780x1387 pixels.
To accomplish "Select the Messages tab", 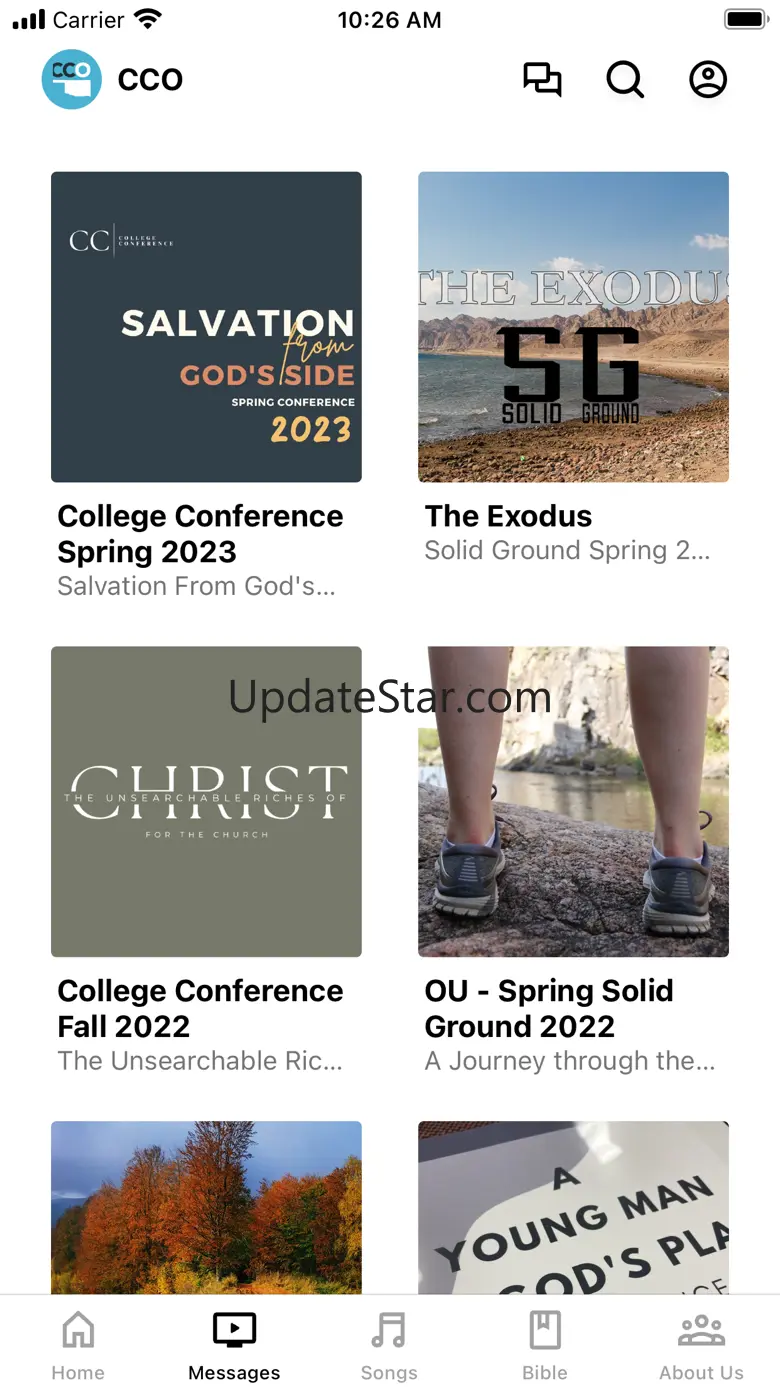I will pos(234,1346).
